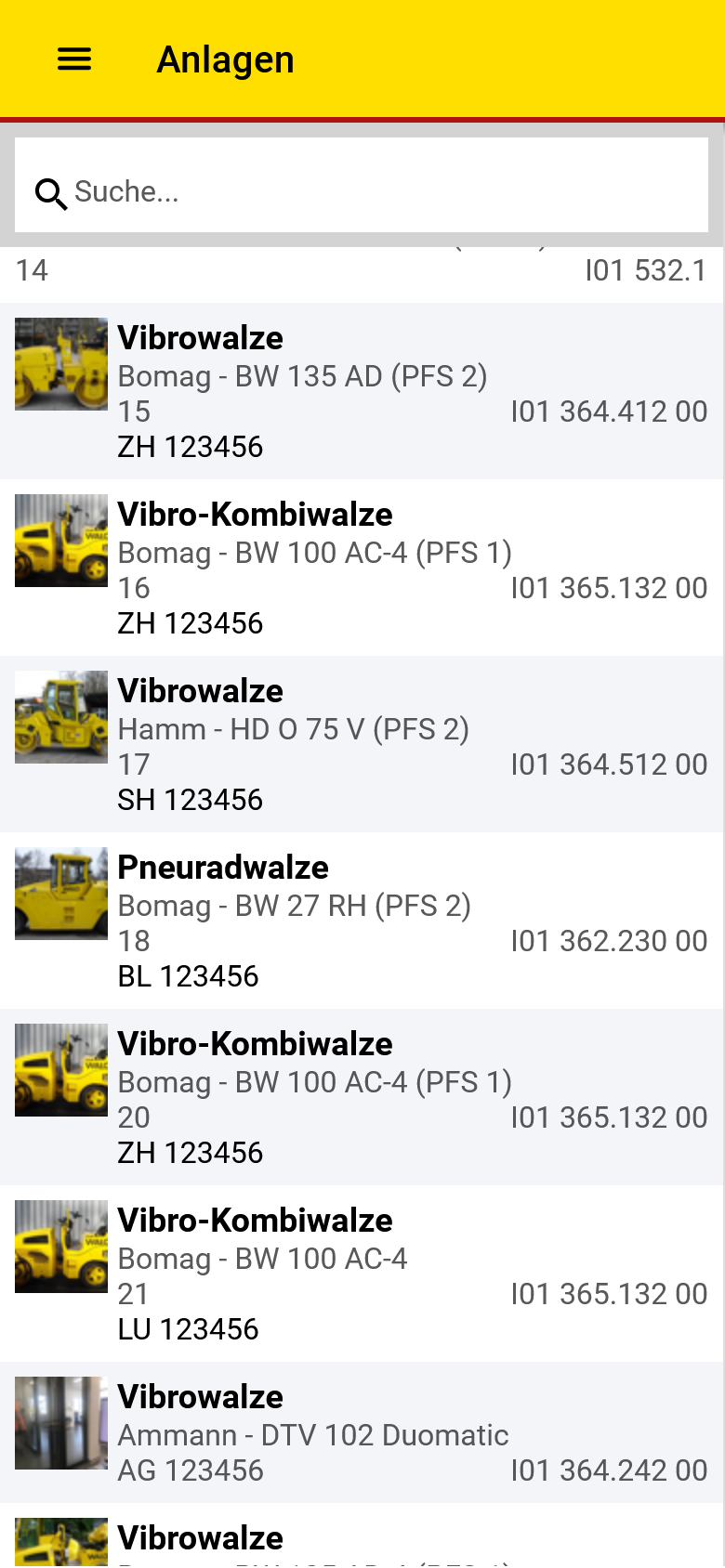This screenshot has height=1568, width=725.
Task: Select the 'Anlagen' title in the header
Action: [225, 59]
